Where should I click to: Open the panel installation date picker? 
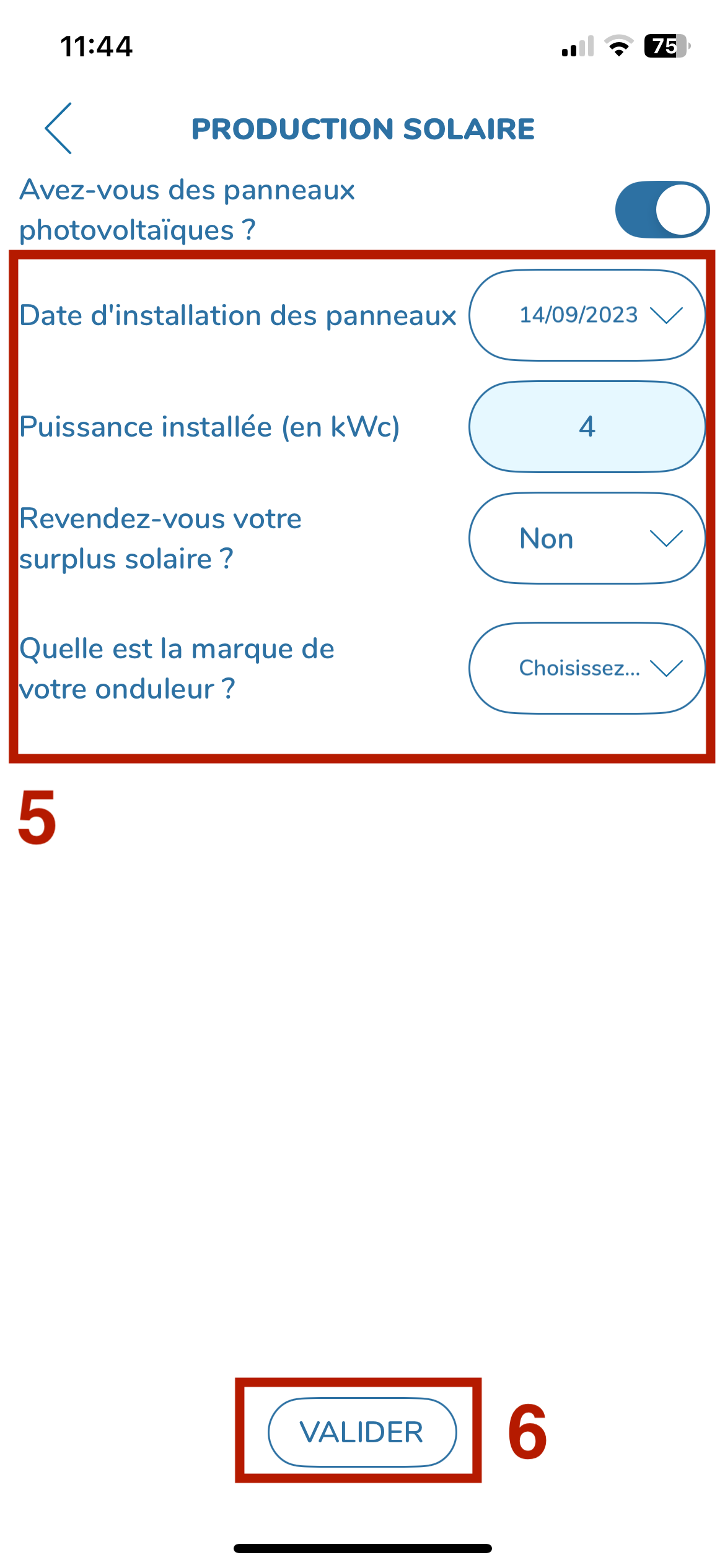click(587, 315)
